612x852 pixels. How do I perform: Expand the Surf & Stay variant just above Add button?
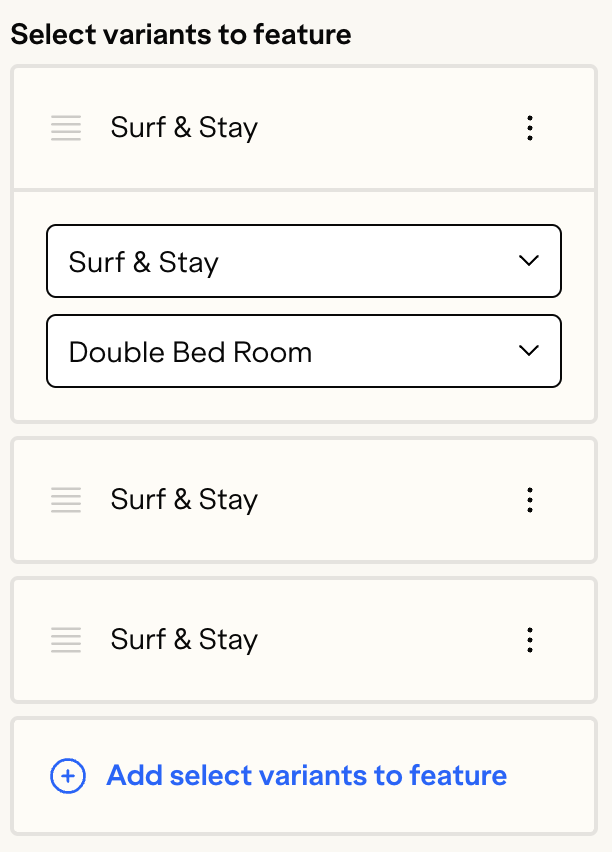184,640
